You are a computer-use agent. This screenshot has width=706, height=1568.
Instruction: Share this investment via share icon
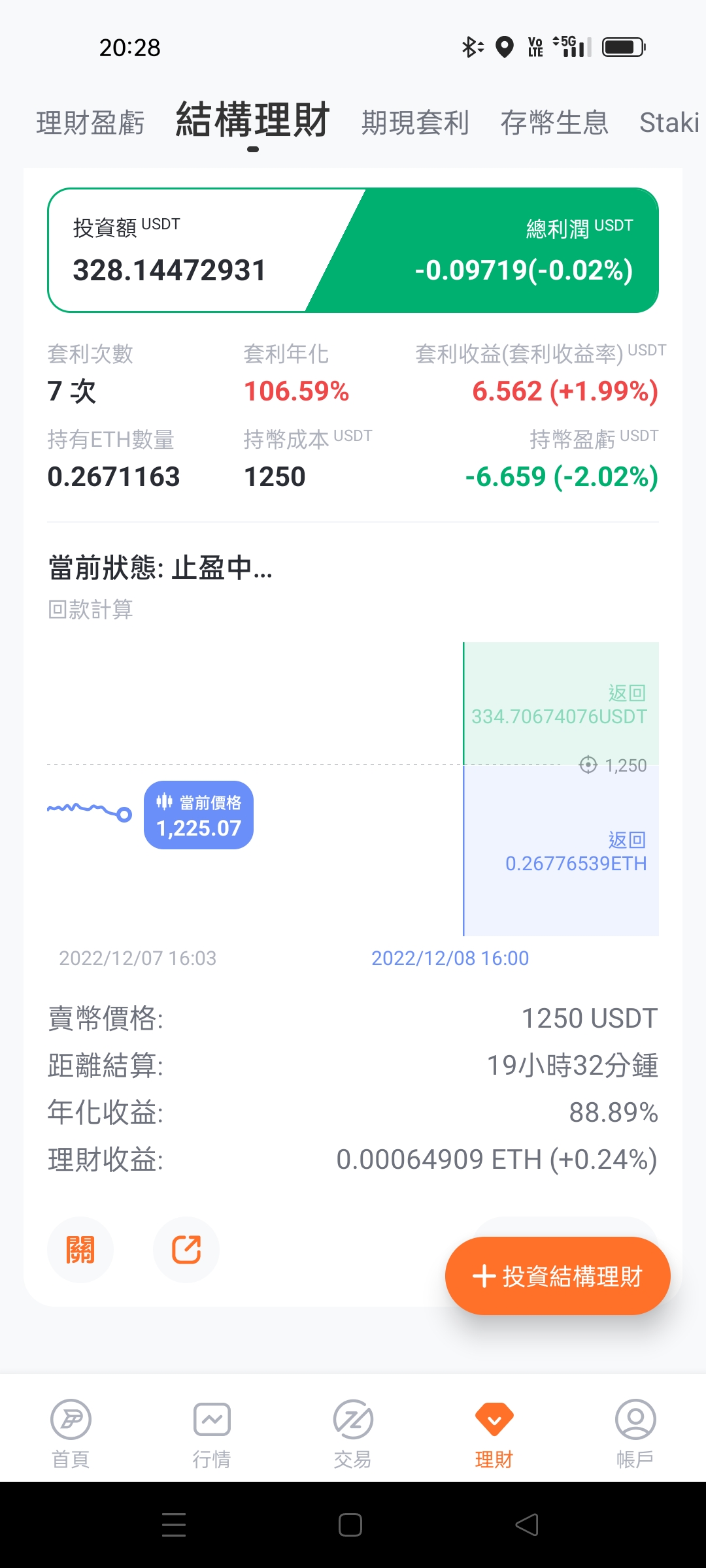click(186, 1250)
